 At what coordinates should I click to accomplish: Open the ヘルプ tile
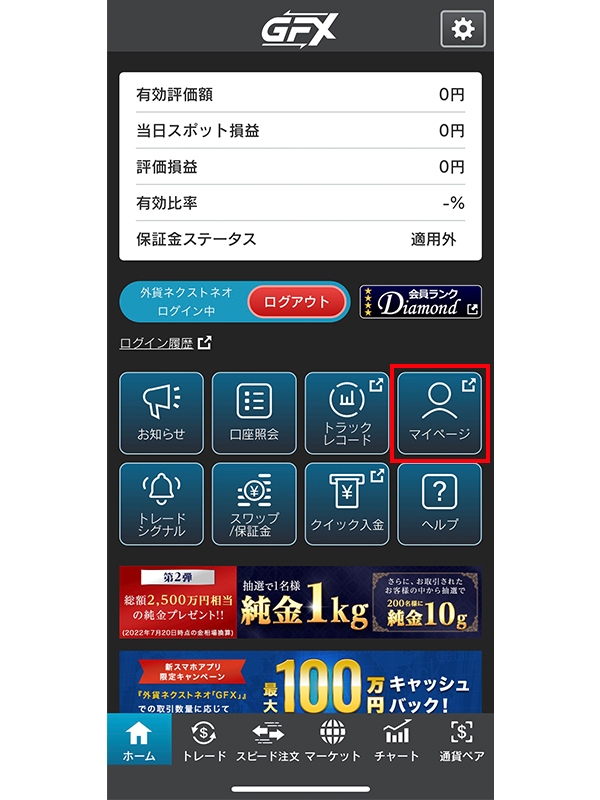click(x=440, y=504)
